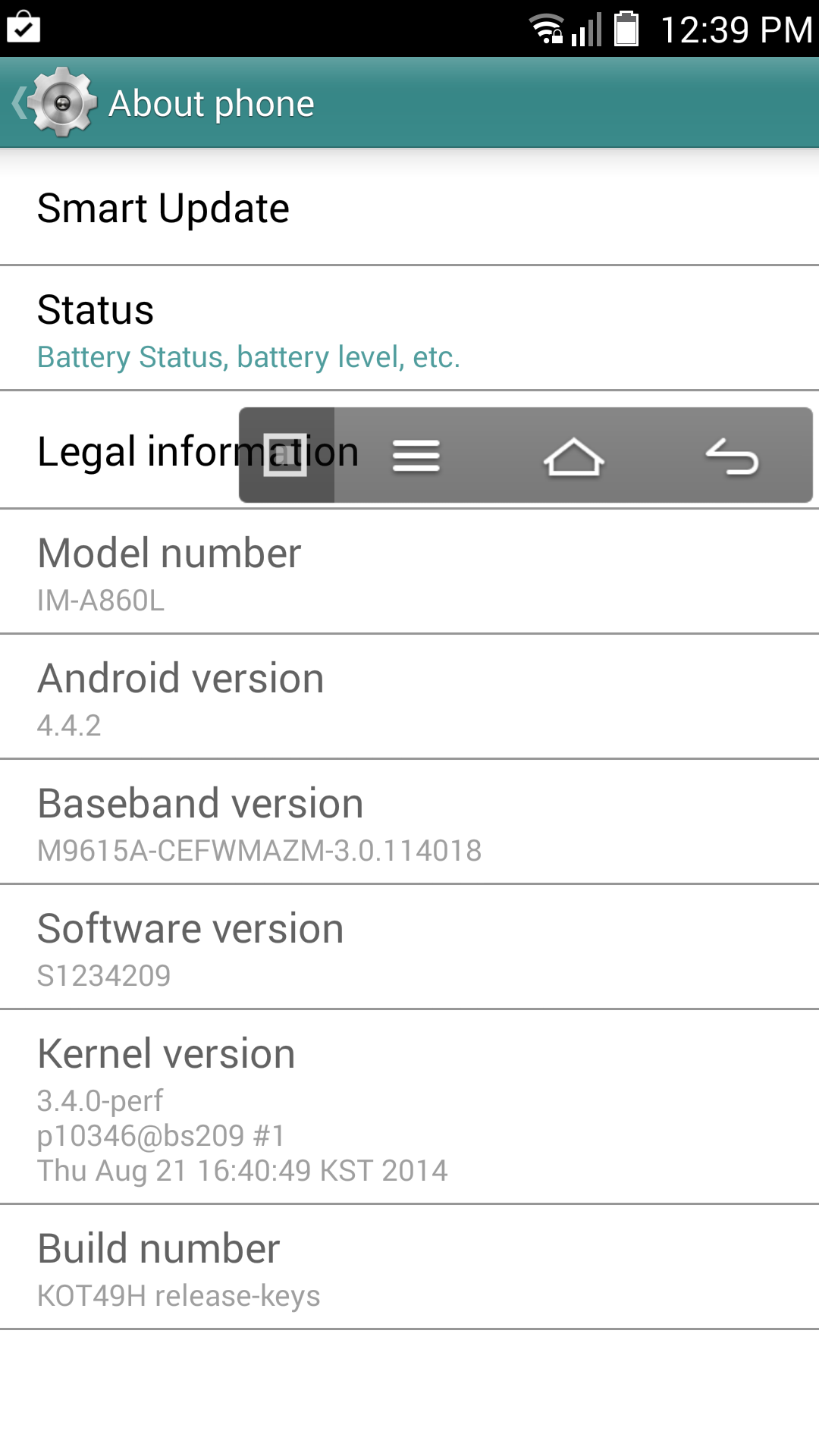This screenshot has width=819, height=1456.
Task: Open menu from the floating navigation bar
Action: pyautogui.click(x=416, y=456)
